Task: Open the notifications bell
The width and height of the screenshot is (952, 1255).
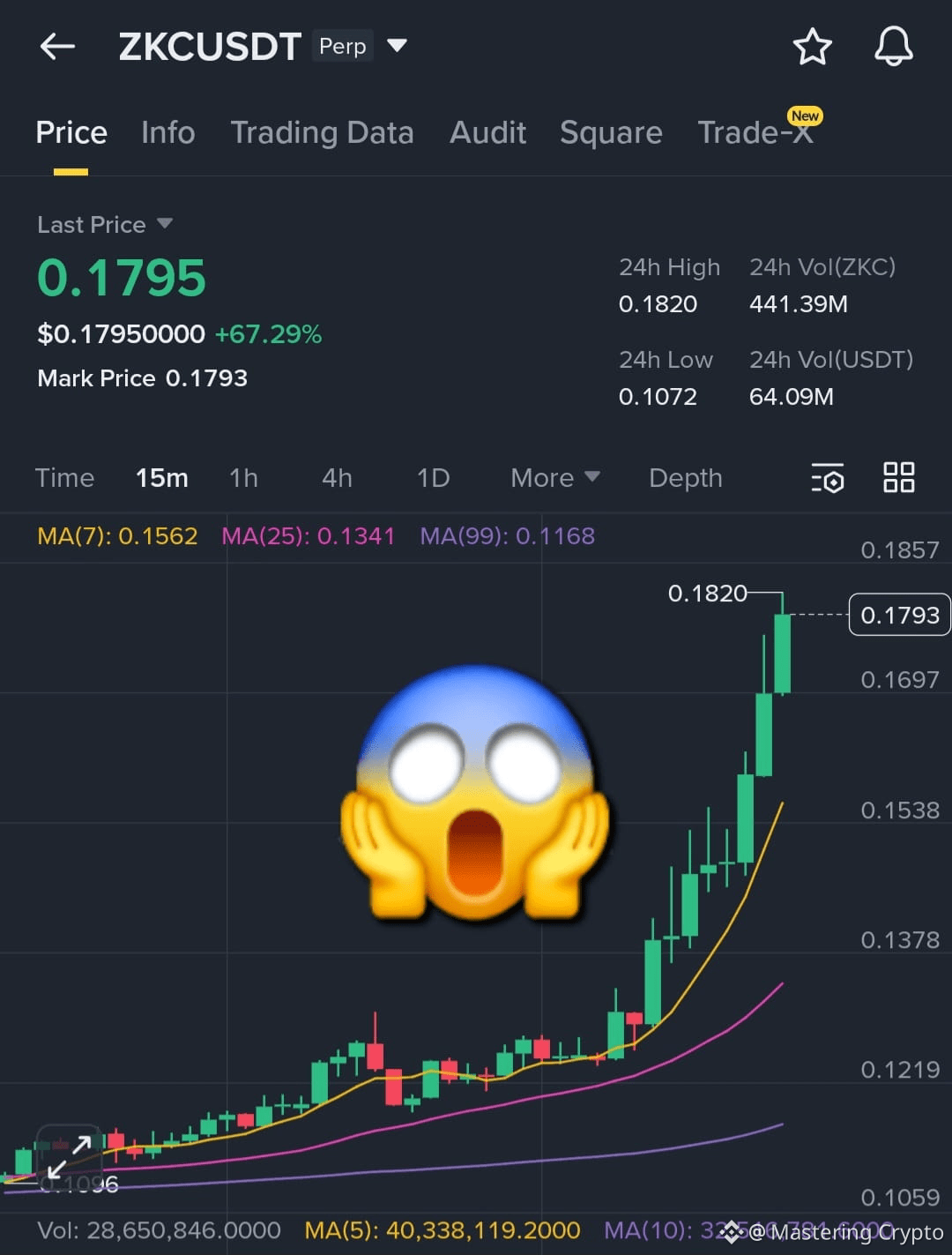Action: [893, 48]
